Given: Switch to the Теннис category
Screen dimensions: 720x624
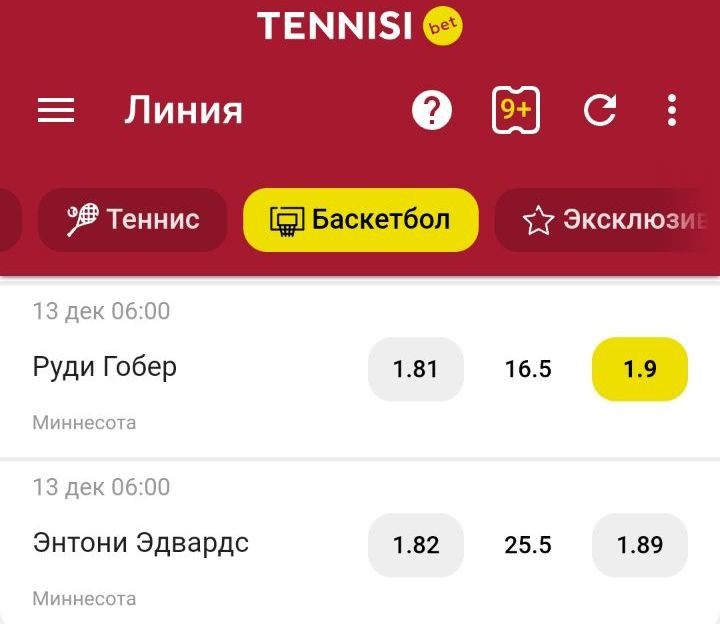Looking at the screenshot, I should (x=133, y=219).
